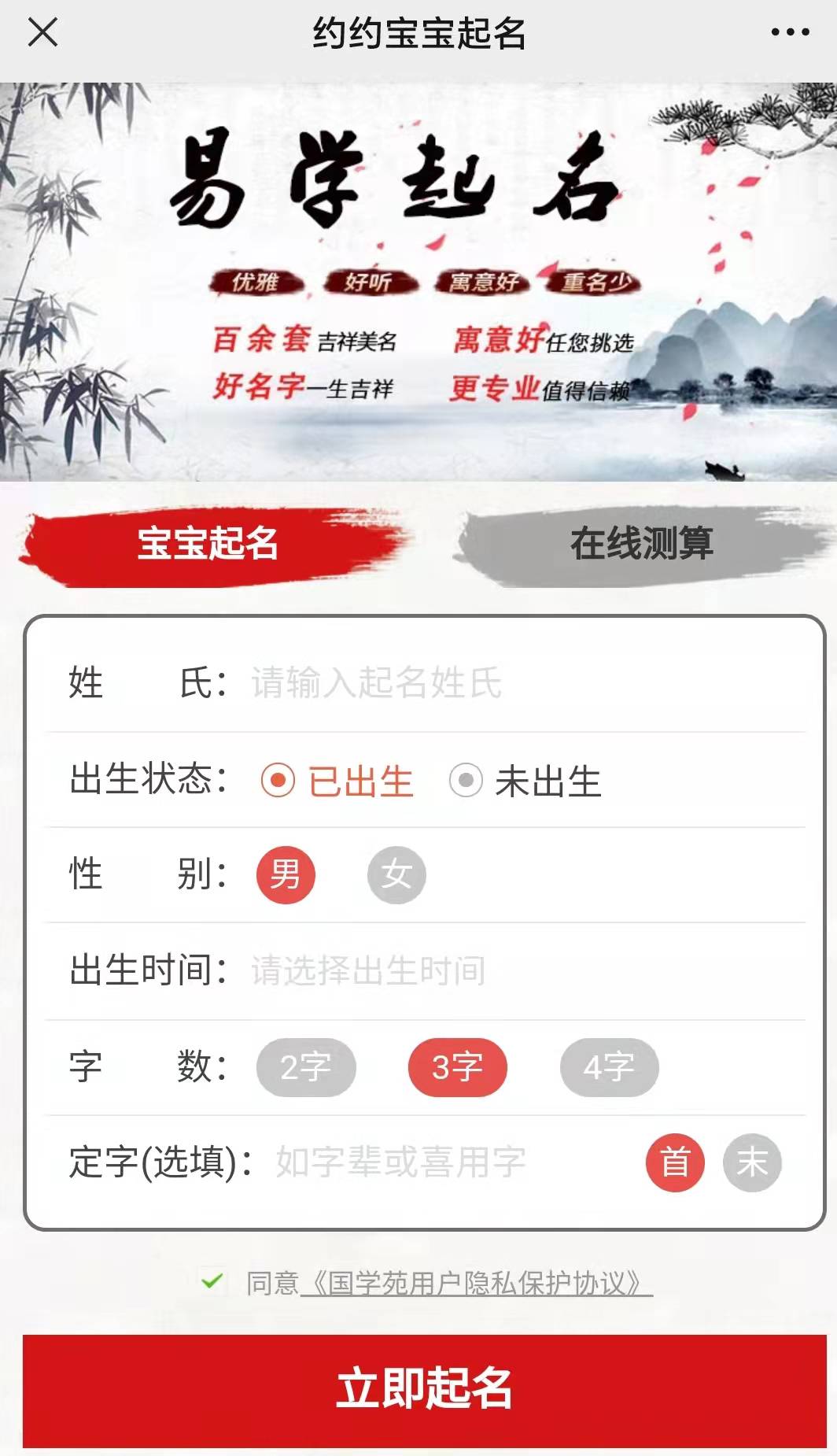This screenshot has height=1456, width=837.
Task: Choose the 4字 name length
Action: pos(609,1067)
